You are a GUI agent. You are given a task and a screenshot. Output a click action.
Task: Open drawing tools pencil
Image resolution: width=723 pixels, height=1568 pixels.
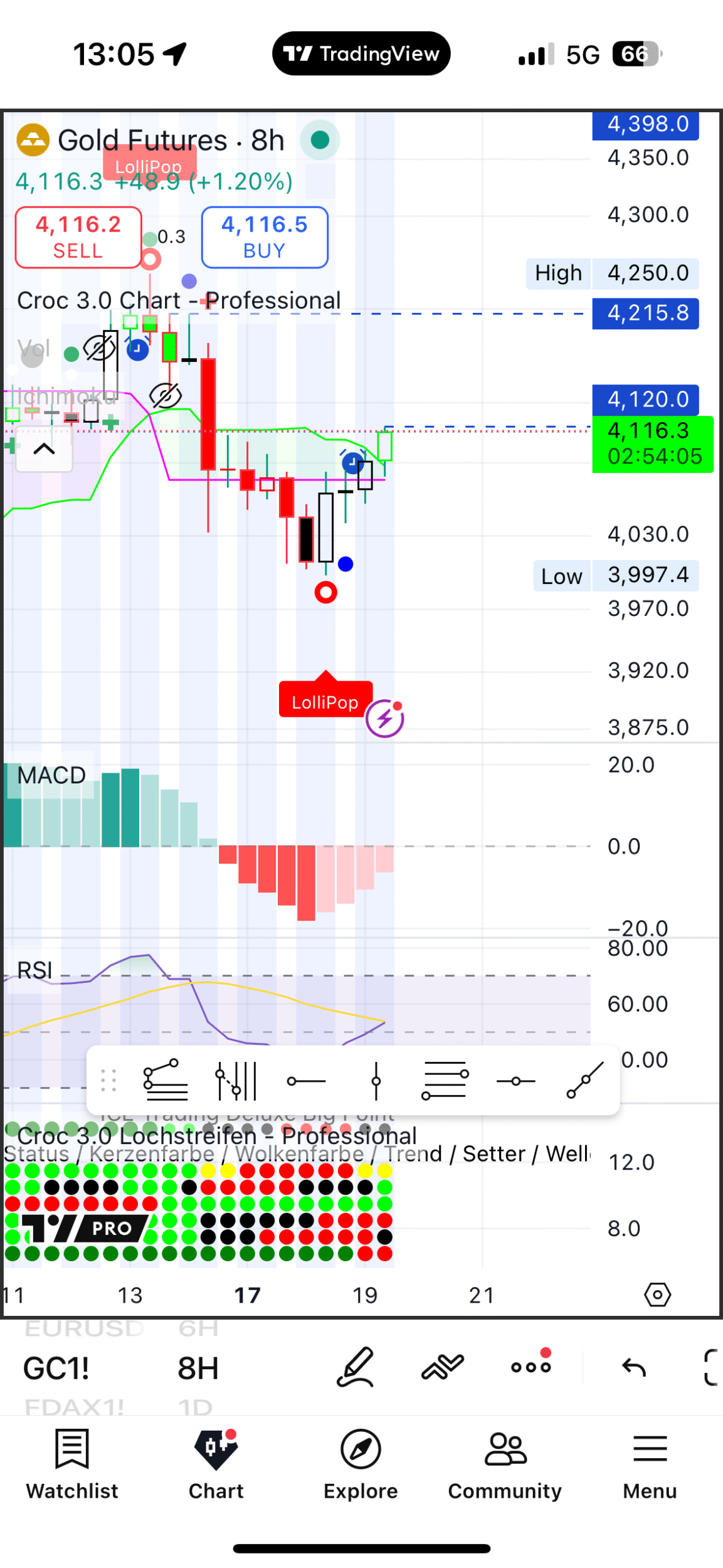coord(356,1367)
